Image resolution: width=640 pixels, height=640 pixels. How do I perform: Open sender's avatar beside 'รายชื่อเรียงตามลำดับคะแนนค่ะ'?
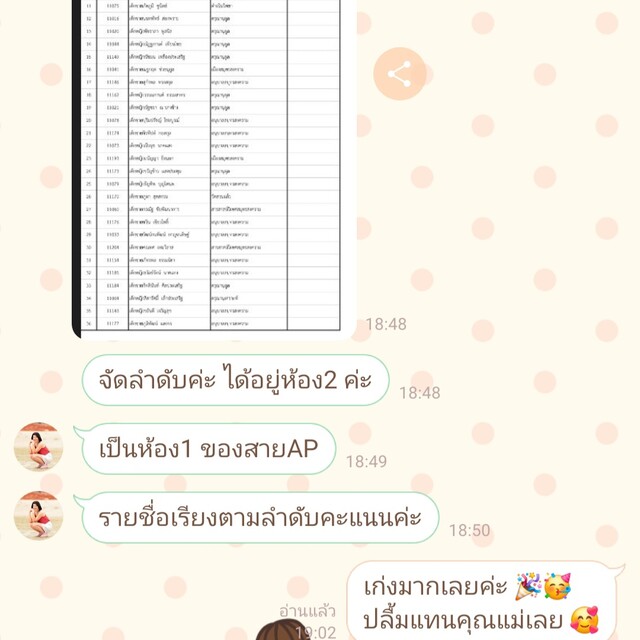coord(39,516)
